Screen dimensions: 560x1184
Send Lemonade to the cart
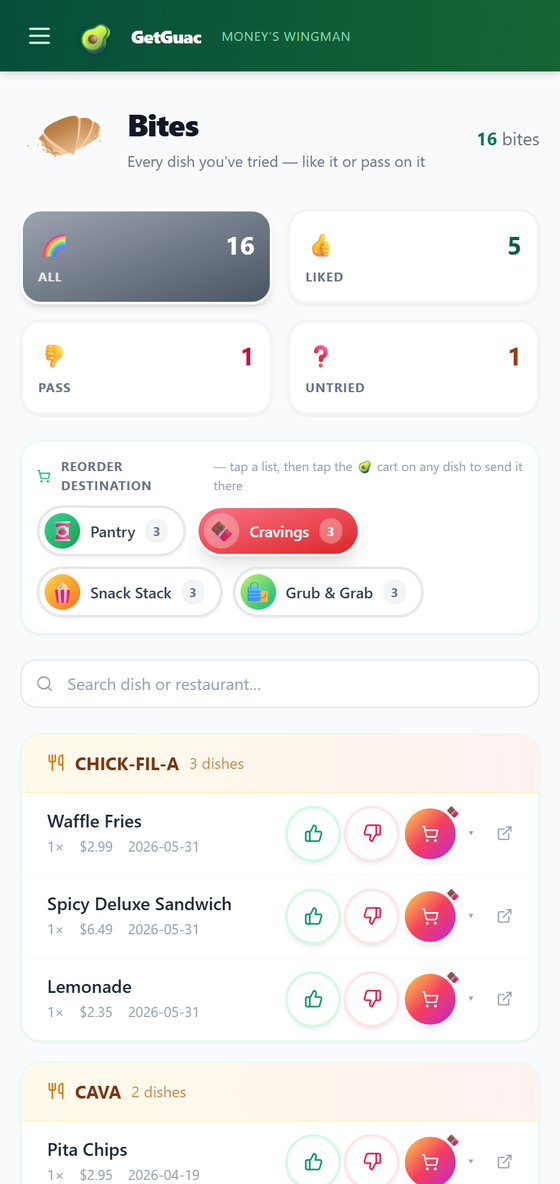click(x=430, y=999)
